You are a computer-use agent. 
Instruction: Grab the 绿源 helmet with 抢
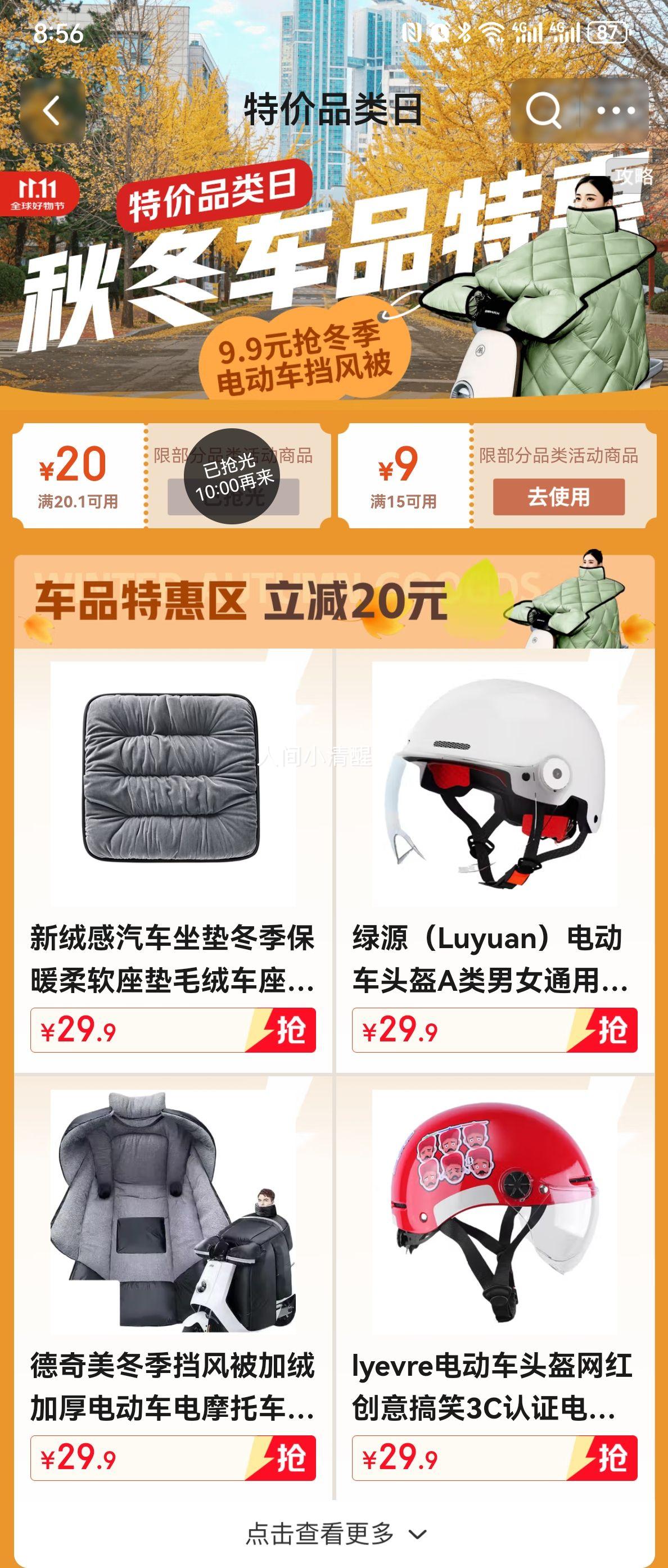tap(611, 1030)
